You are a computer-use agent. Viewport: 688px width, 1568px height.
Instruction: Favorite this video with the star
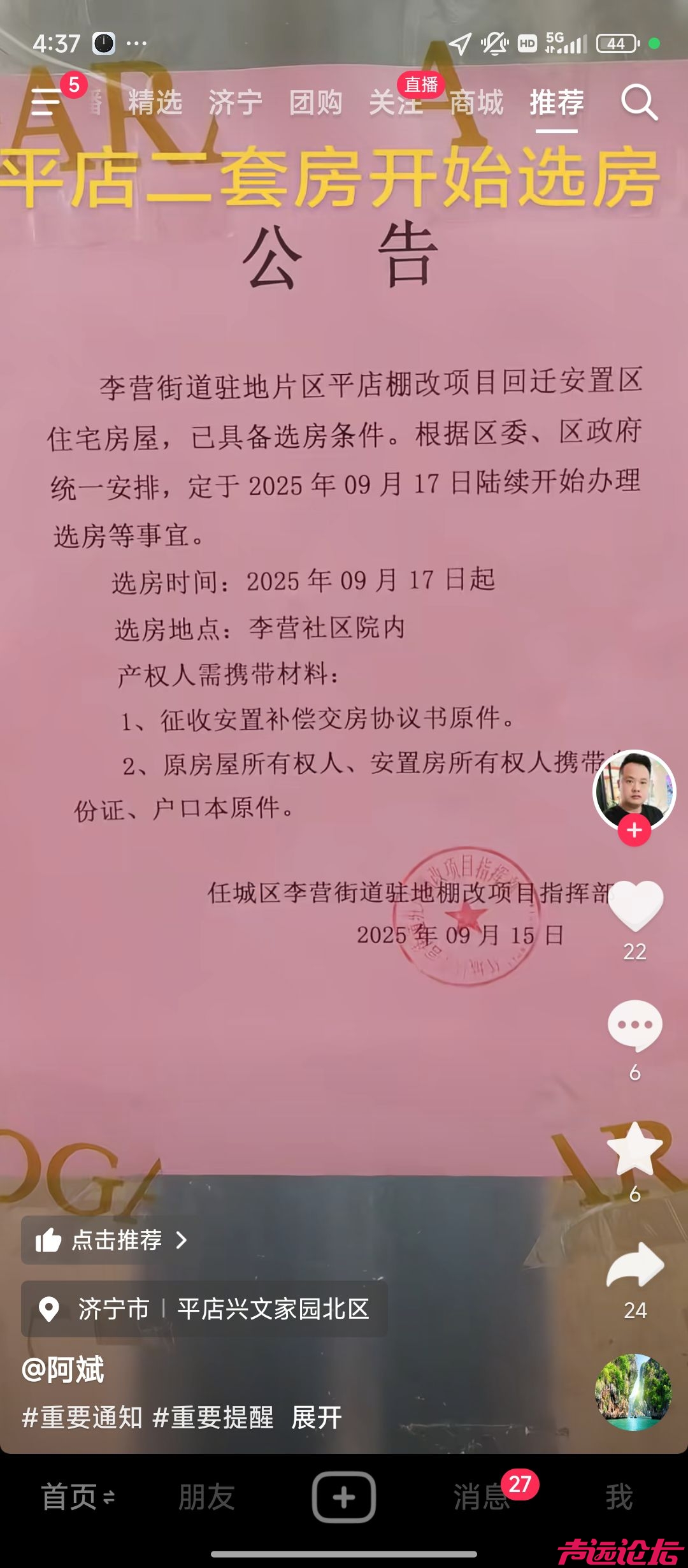[x=635, y=1148]
